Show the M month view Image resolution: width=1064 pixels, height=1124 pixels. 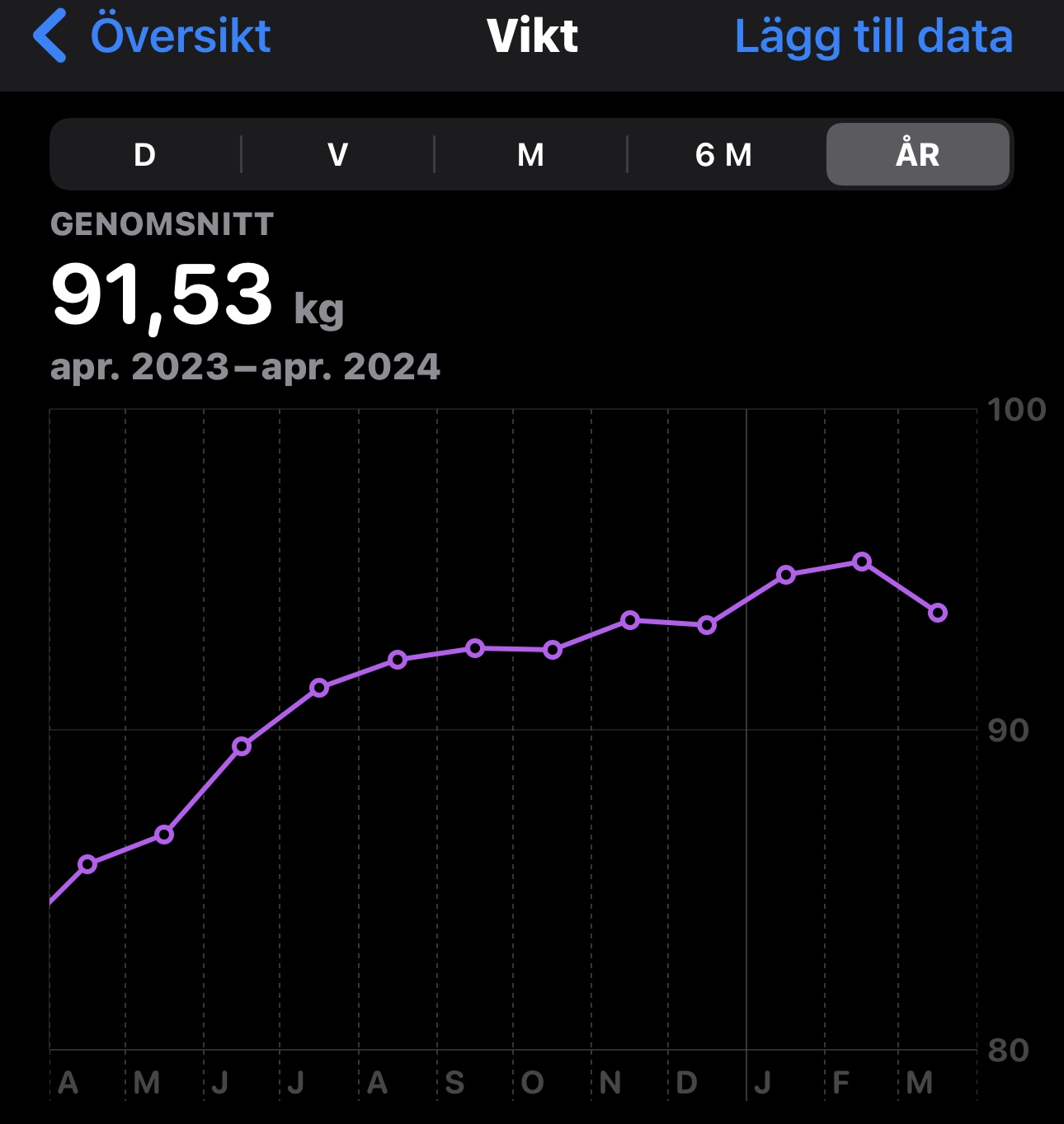pos(530,155)
